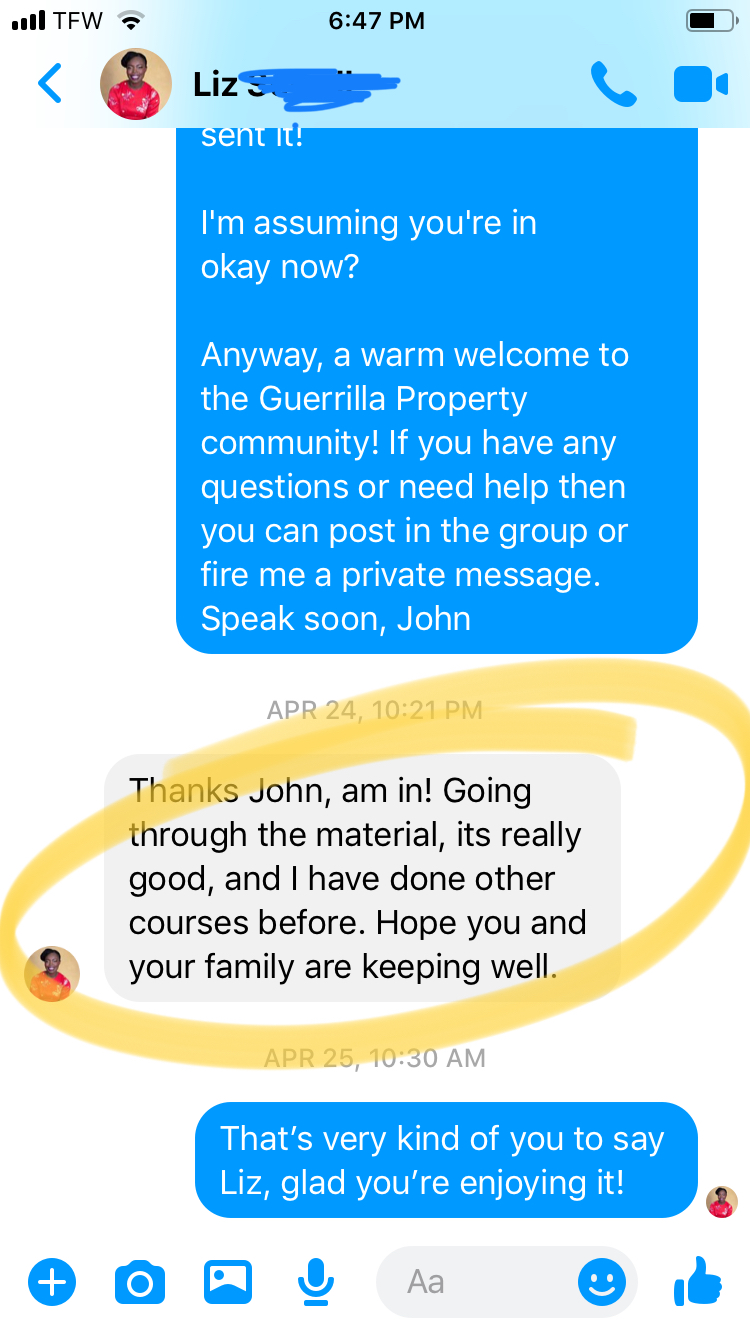The image size is (750, 1334).
Task: Send a thumbs-up like
Action: [698, 1281]
